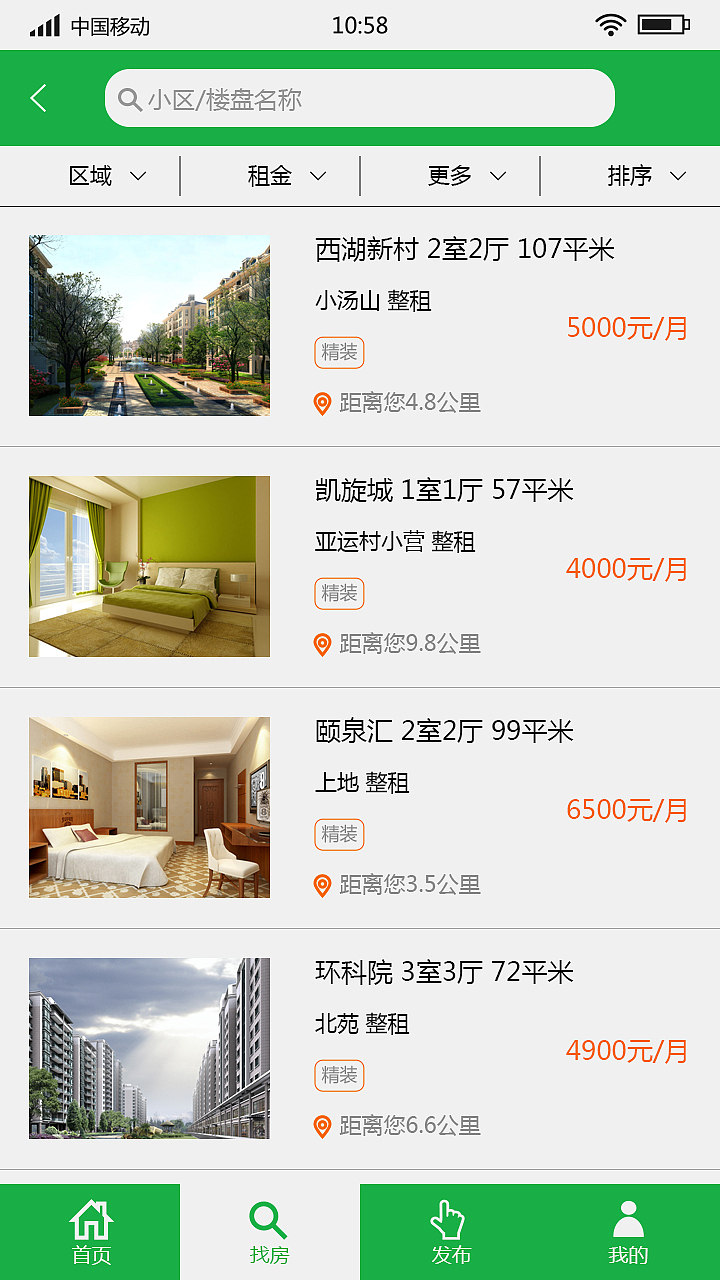Tap the back arrow in the green header

[x=38, y=98]
